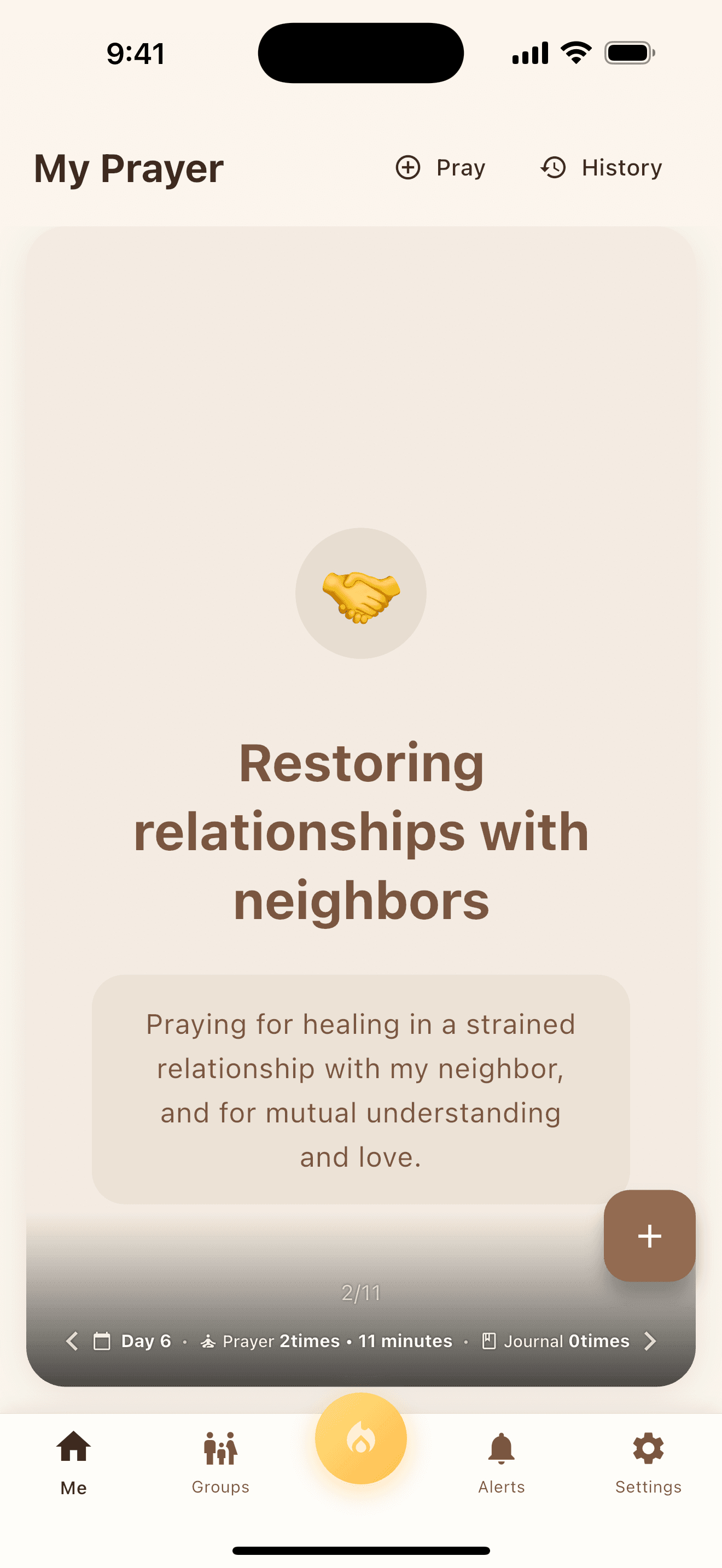Tap the calendar icon next to Day 6
The height and width of the screenshot is (1568, 722).
pos(102,1341)
